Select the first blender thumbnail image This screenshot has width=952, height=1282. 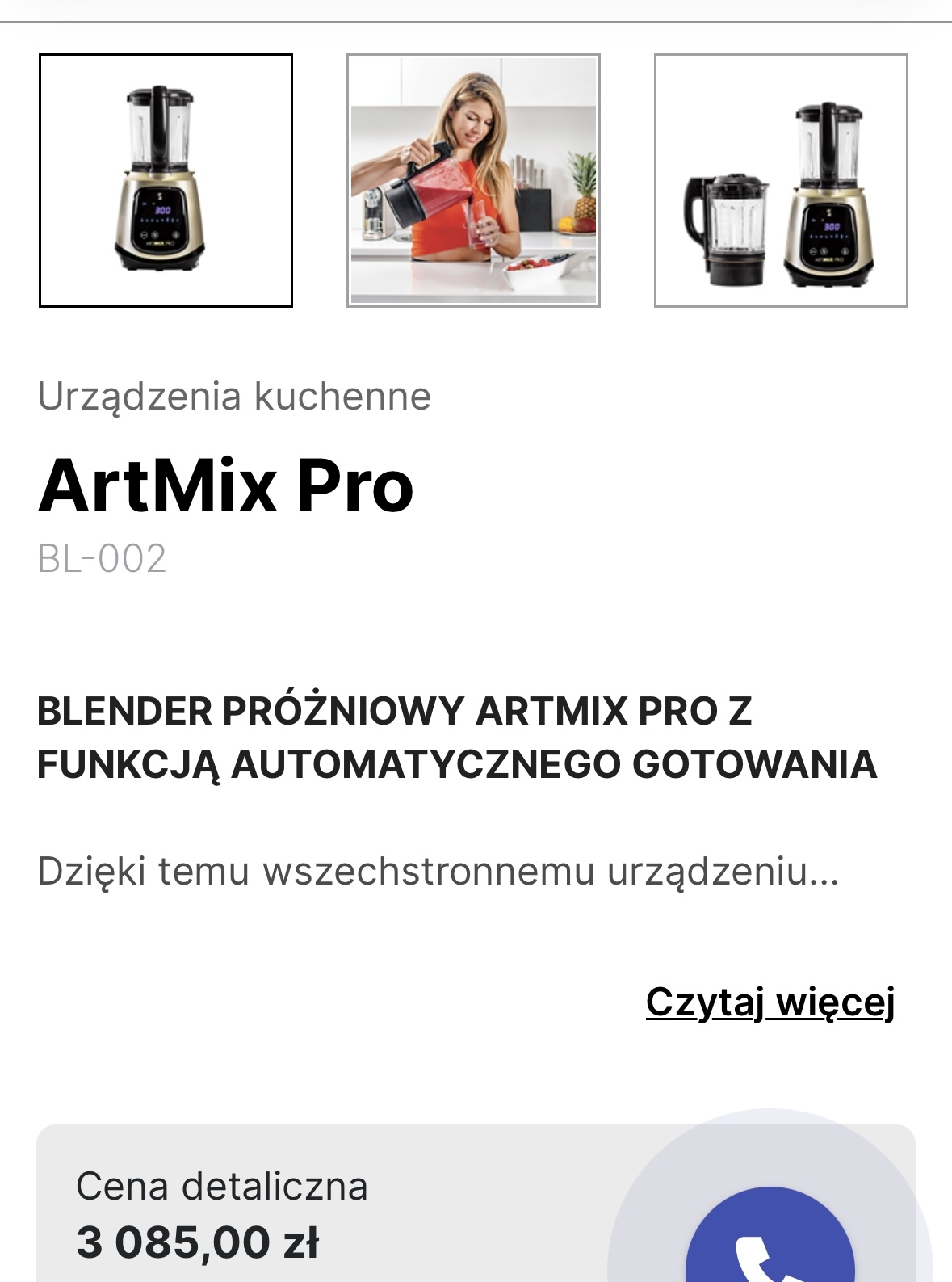tap(166, 180)
